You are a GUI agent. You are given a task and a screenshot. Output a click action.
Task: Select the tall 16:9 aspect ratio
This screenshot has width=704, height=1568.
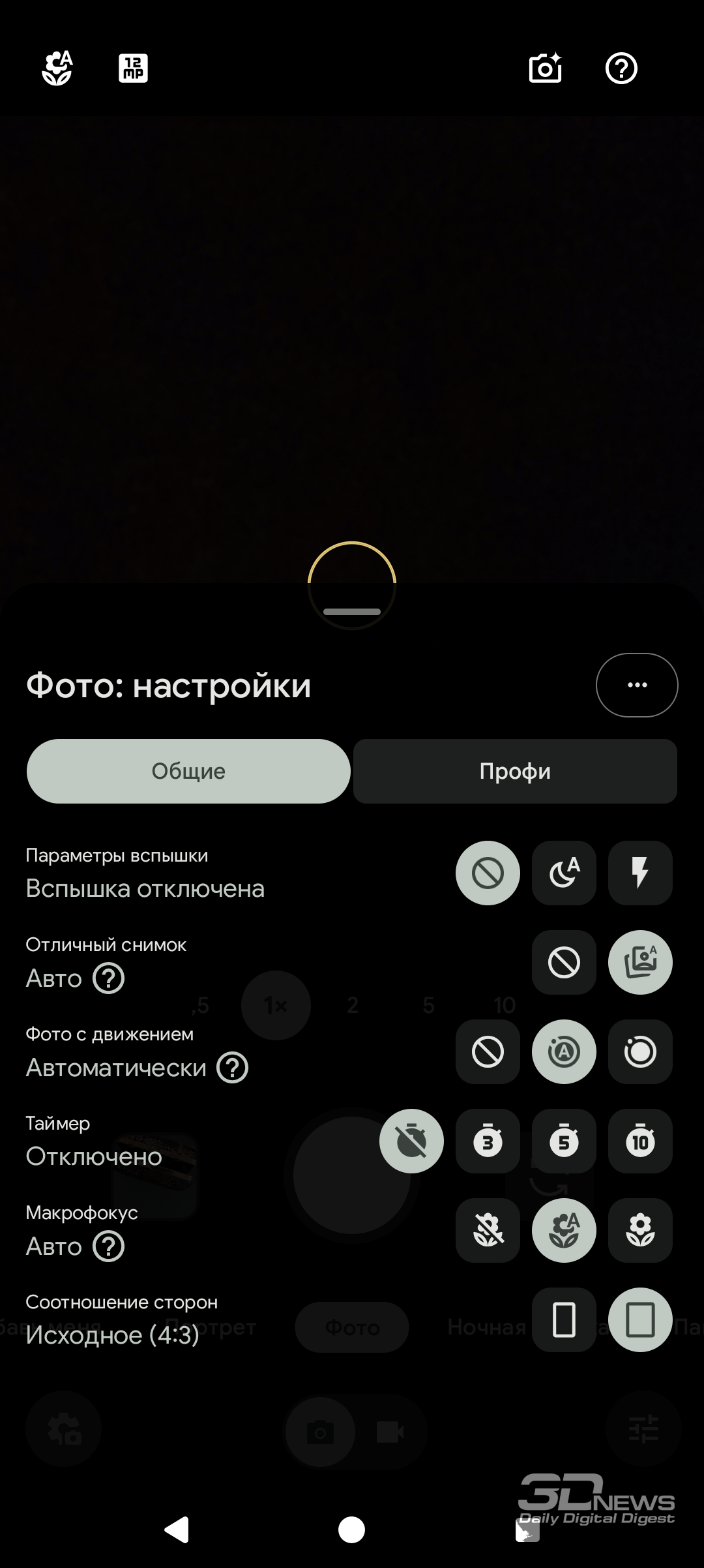click(x=564, y=1319)
